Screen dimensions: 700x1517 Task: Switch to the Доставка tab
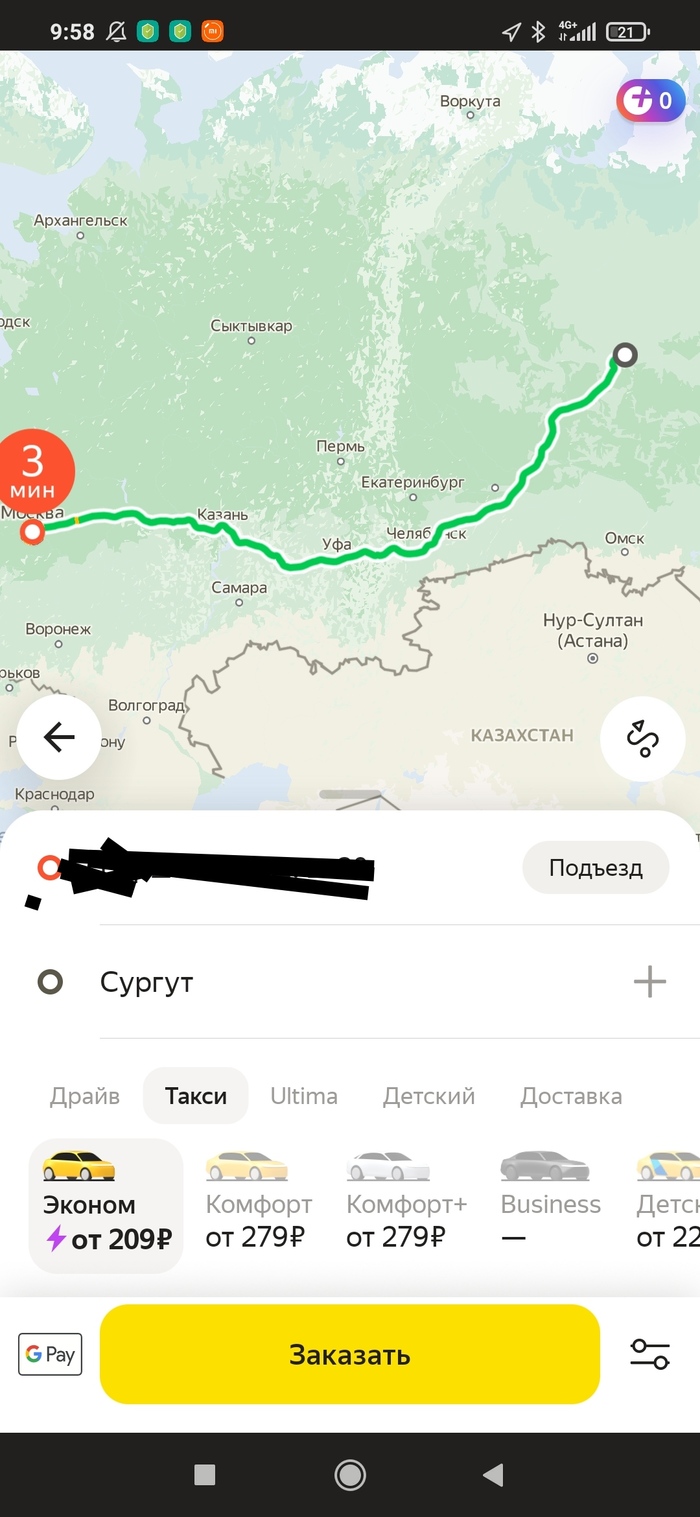click(571, 1096)
